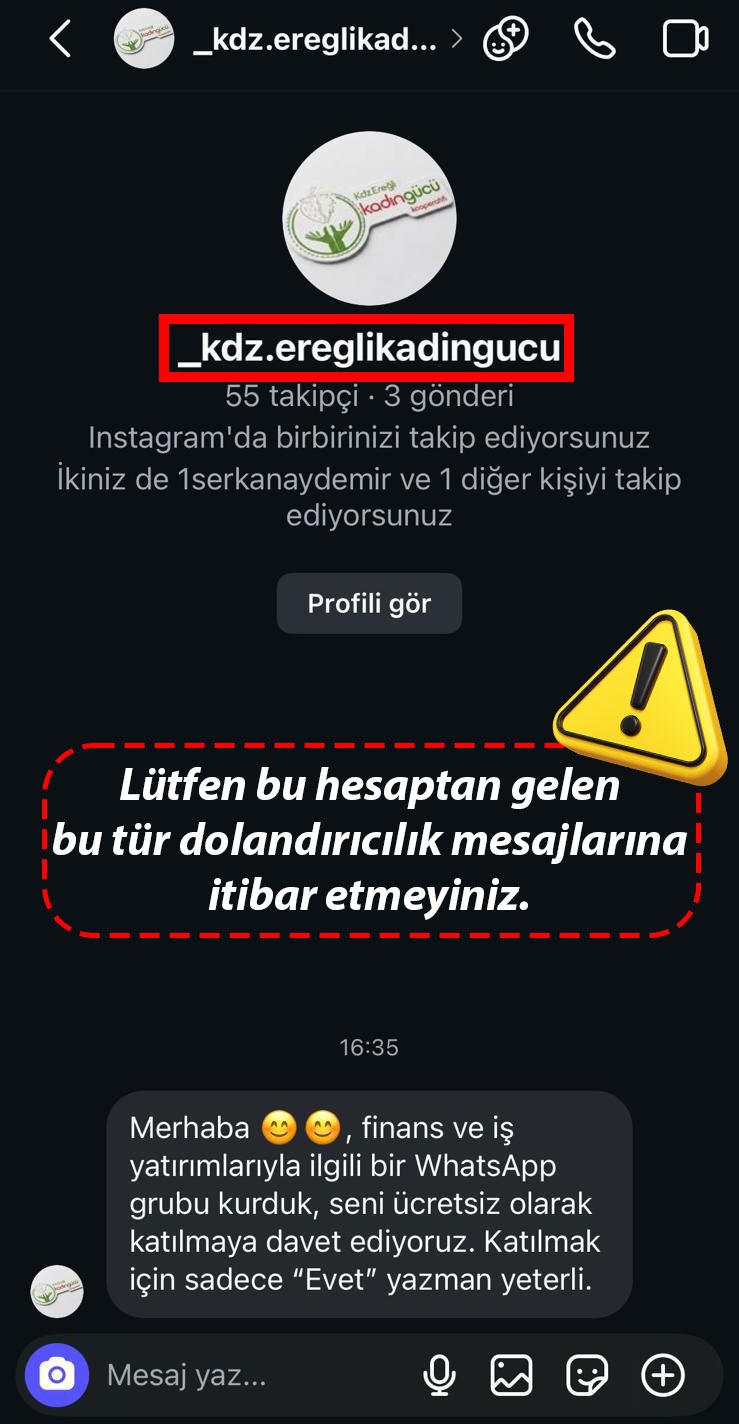Open the photo gallery picker
The image size is (739, 1424).
point(511,1376)
